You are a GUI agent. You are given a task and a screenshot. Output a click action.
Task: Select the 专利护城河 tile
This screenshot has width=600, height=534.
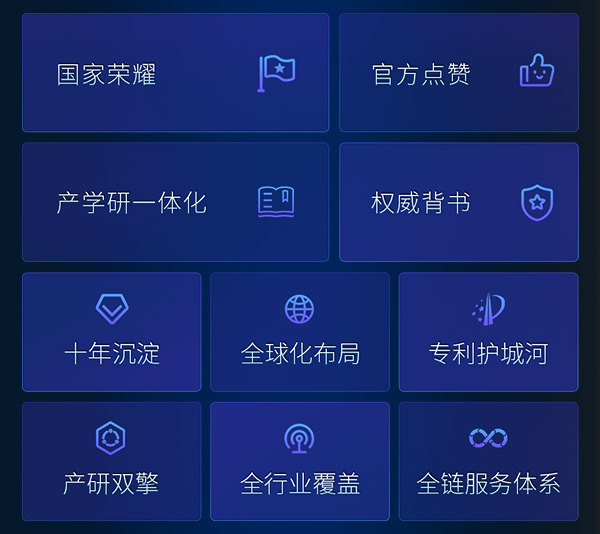pyautogui.click(x=488, y=332)
